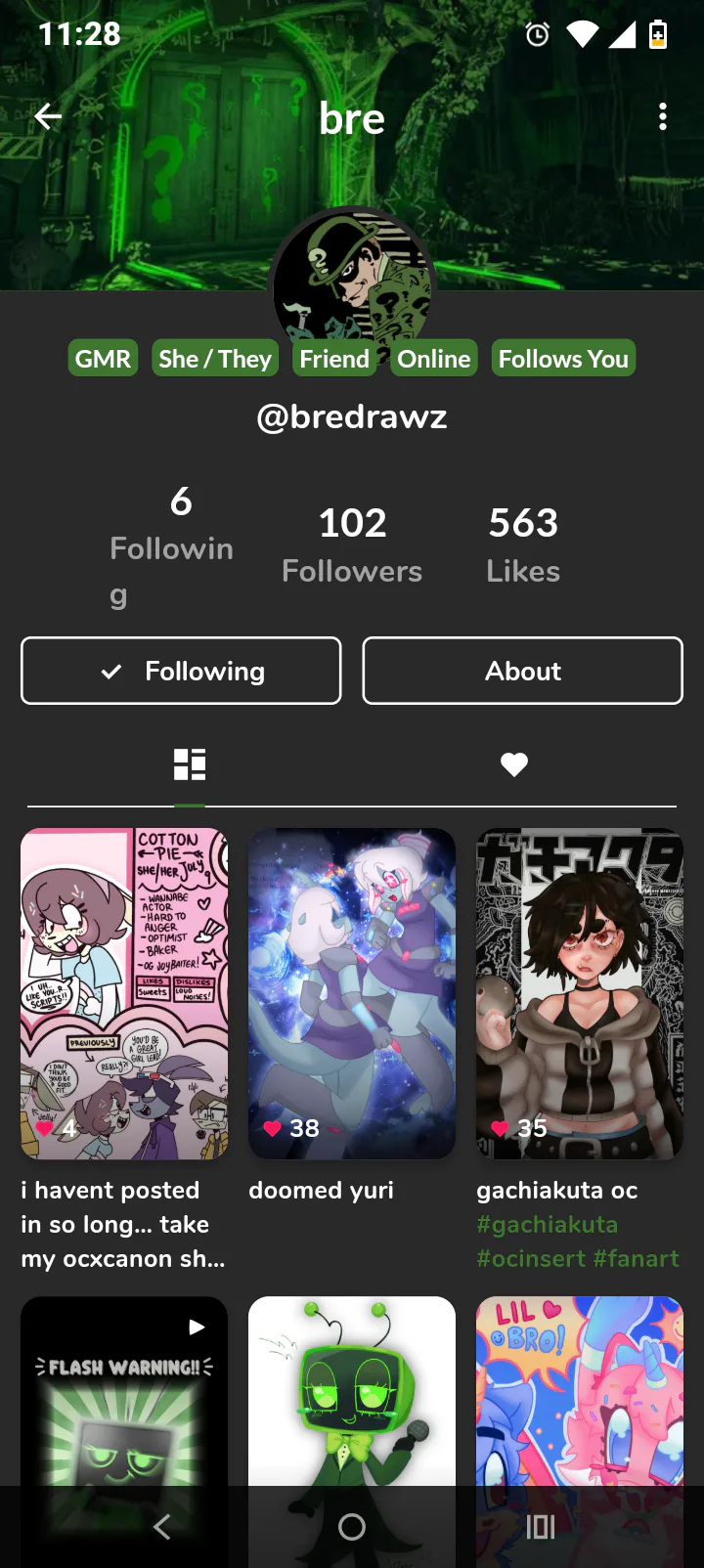The image size is (704, 1568).
Task: Go back using the top arrow
Action: [48, 117]
